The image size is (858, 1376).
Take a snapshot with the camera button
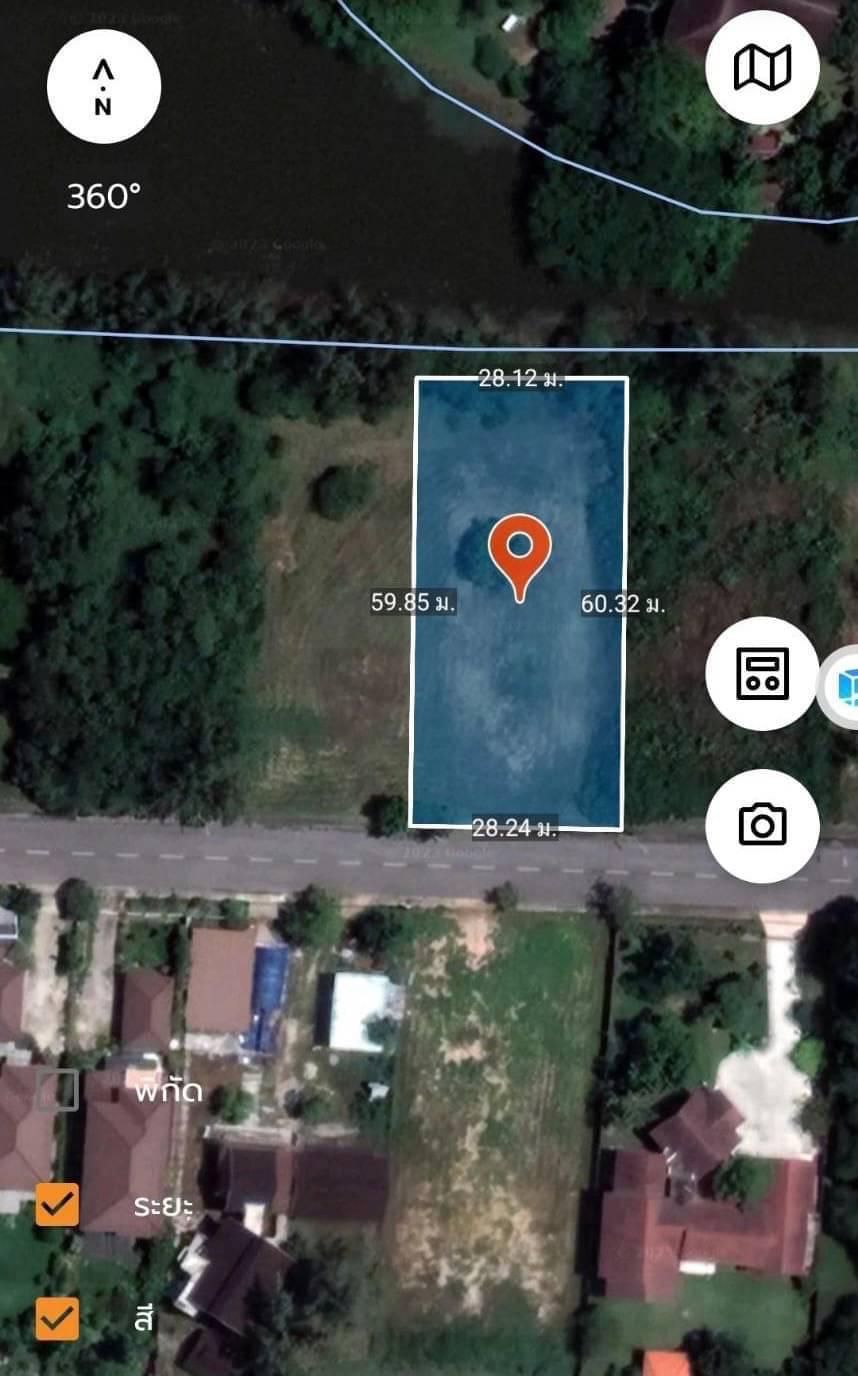pos(762,825)
